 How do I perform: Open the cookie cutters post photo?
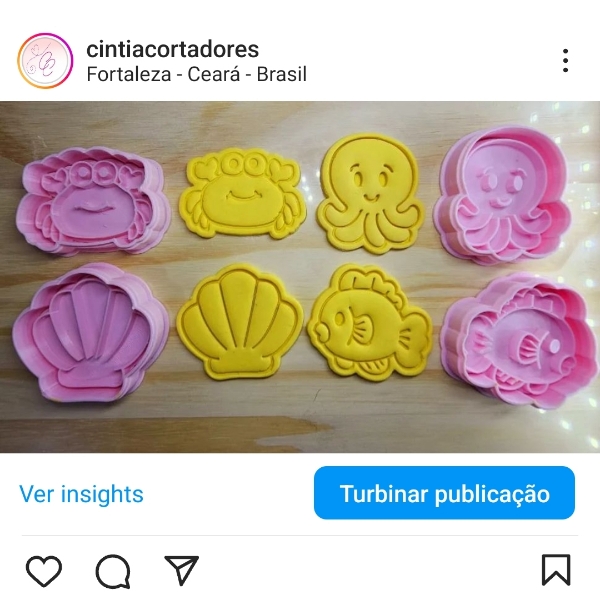(x=300, y=277)
